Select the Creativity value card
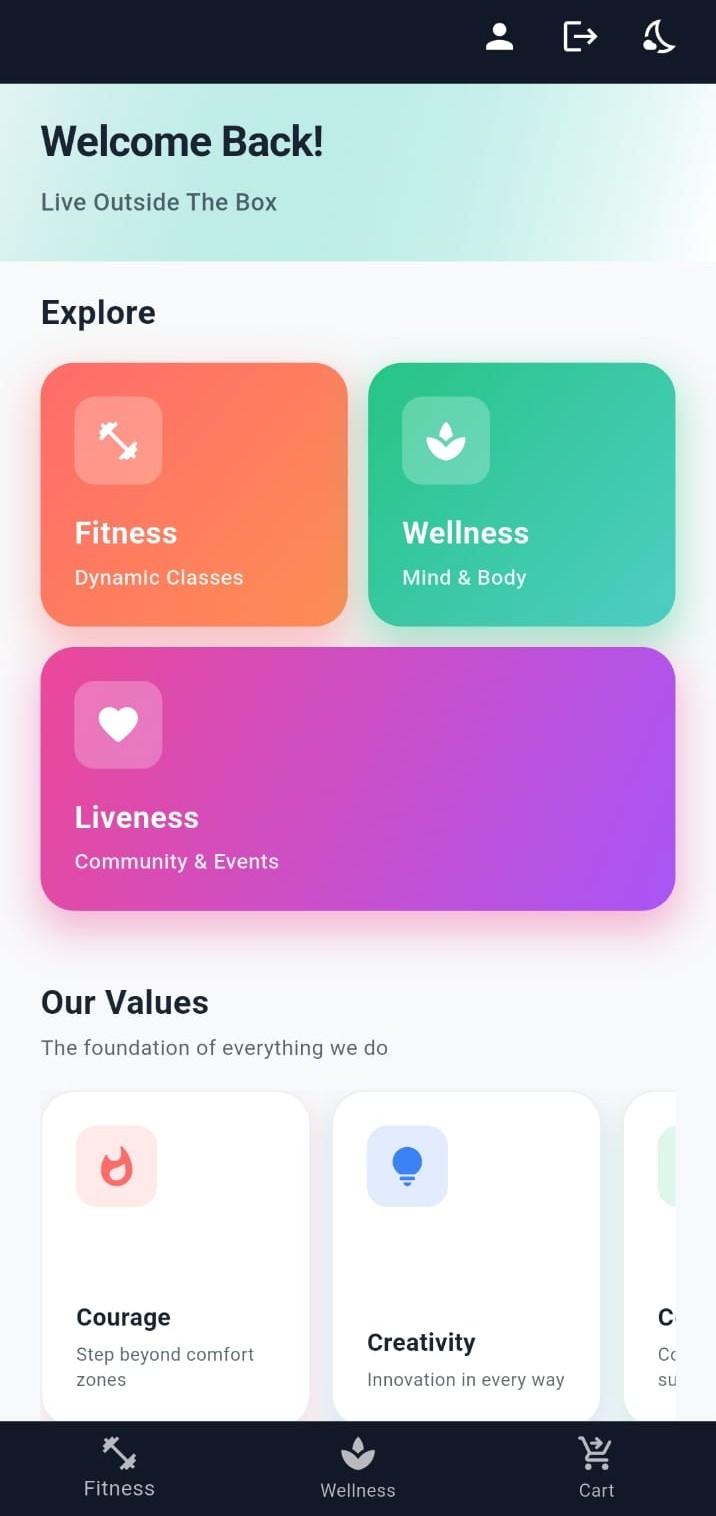This screenshot has width=716, height=1516. tap(466, 1256)
